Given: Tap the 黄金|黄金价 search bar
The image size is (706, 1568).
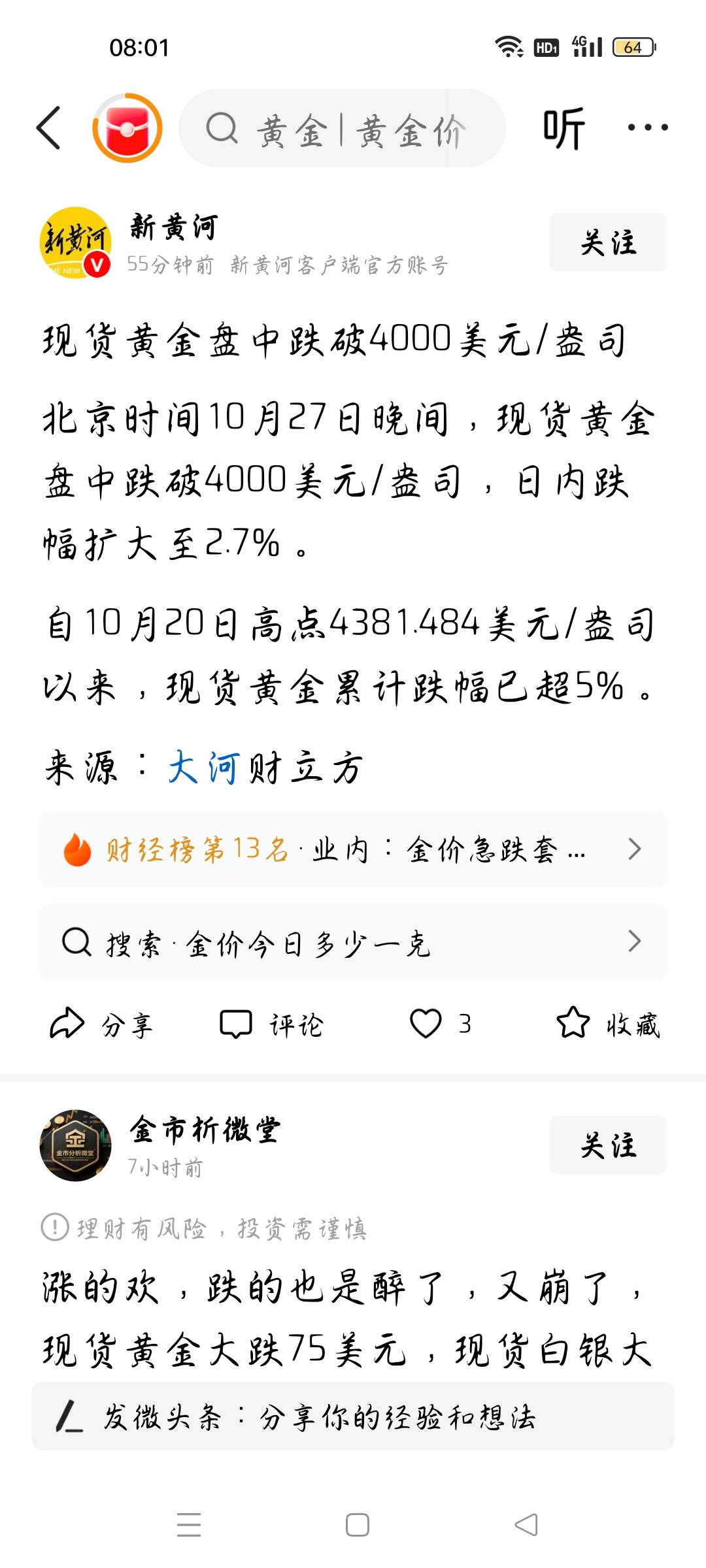Looking at the screenshot, I should point(346,128).
